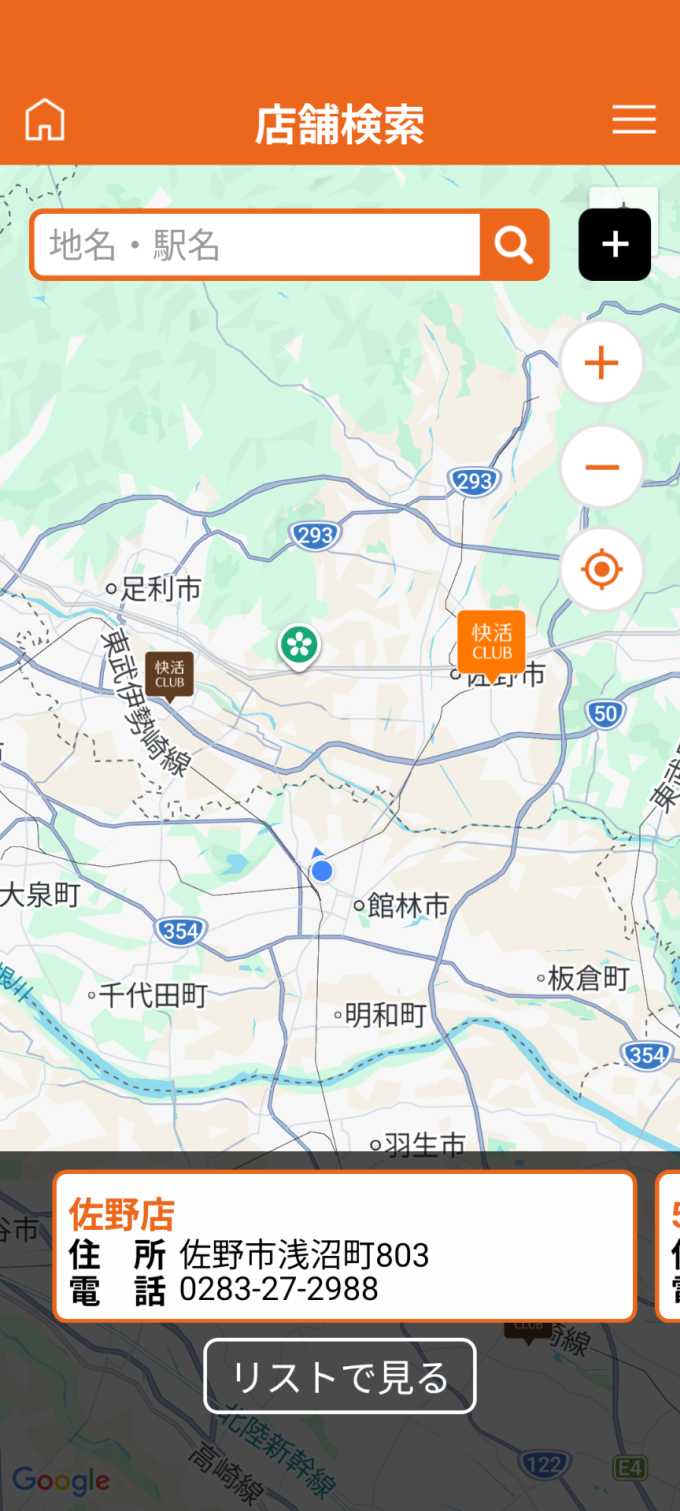Show stores with リストで見る

click(x=340, y=1376)
